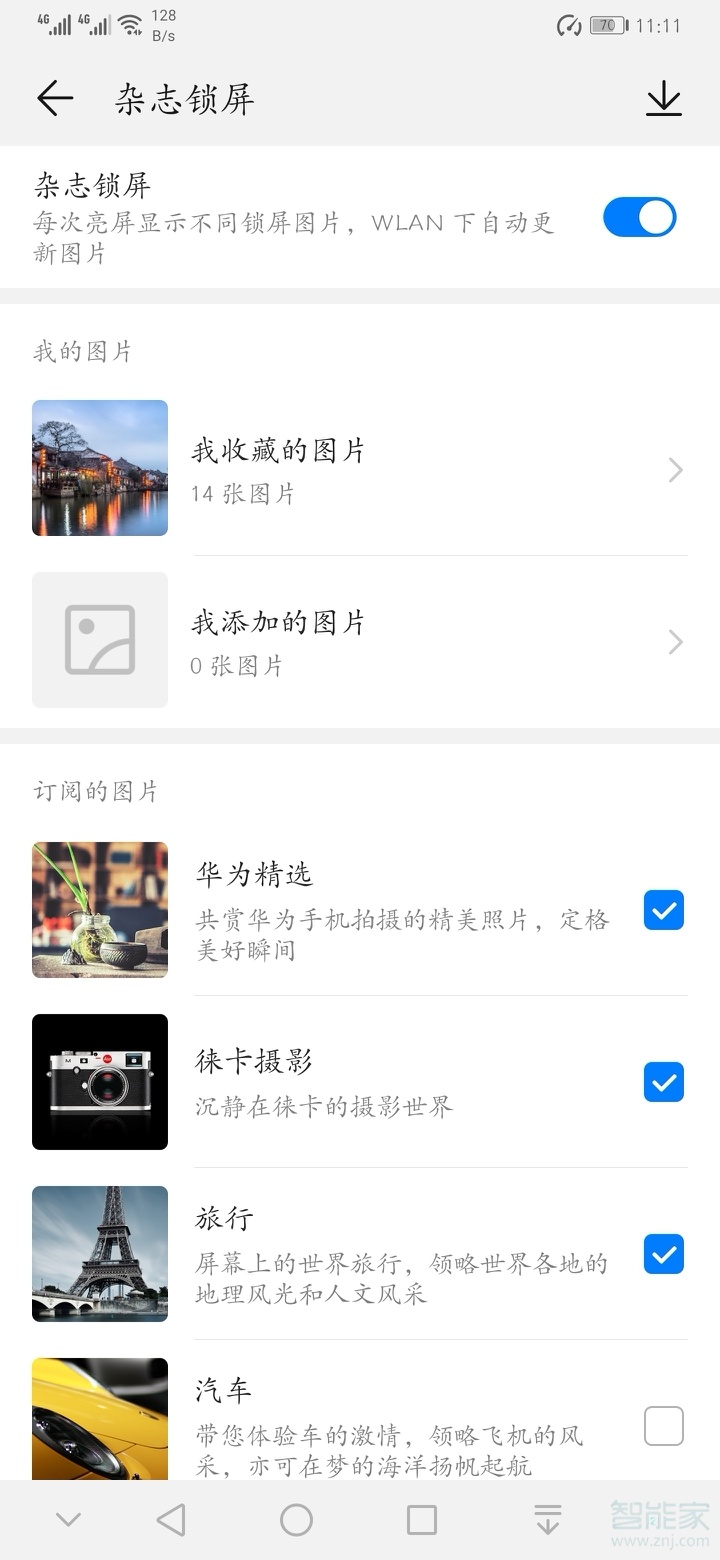The image size is (720, 1560).
Task: Uncheck the 旅行 travel subscription
Action: coord(663,1254)
